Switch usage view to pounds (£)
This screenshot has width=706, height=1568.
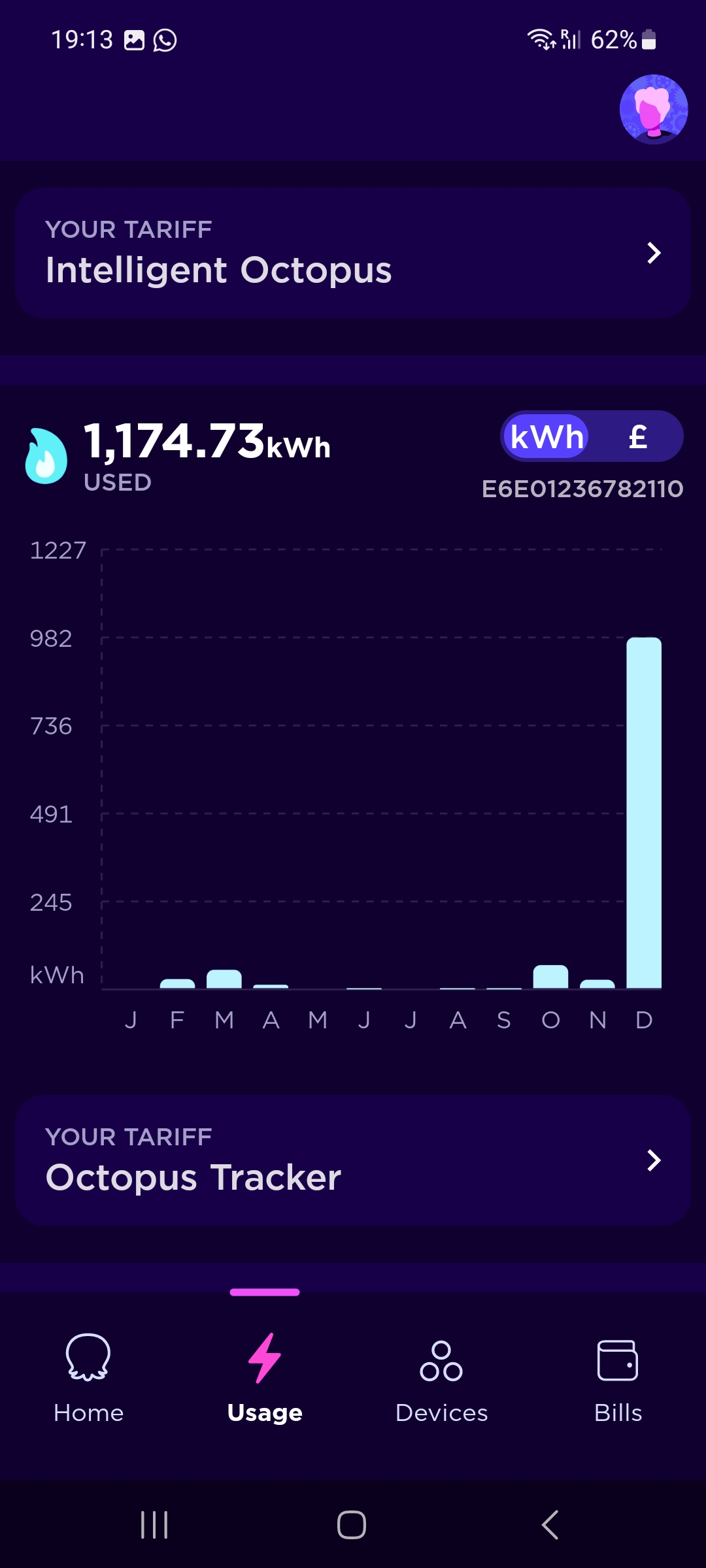coord(637,436)
